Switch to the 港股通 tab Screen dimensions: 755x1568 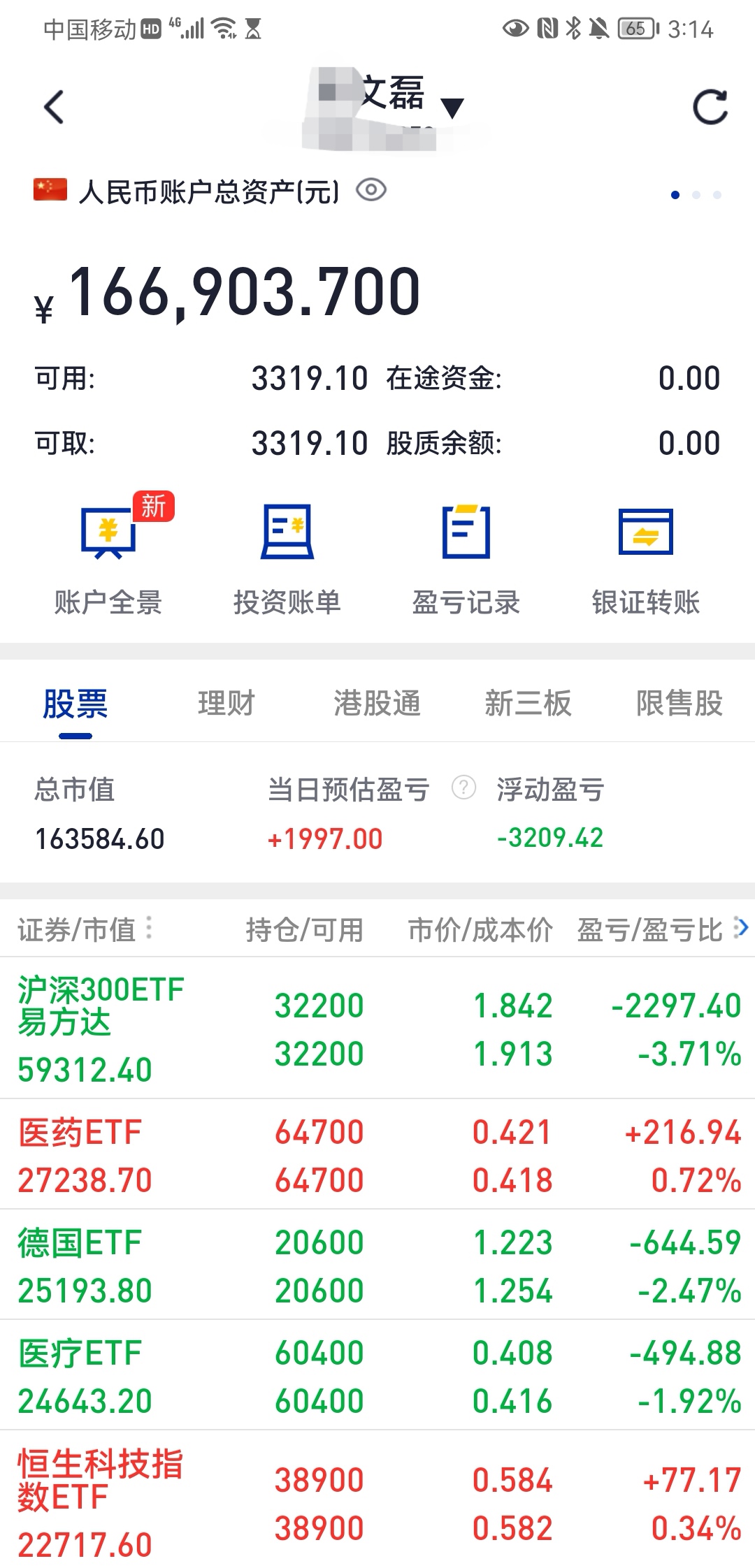point(377,704)
